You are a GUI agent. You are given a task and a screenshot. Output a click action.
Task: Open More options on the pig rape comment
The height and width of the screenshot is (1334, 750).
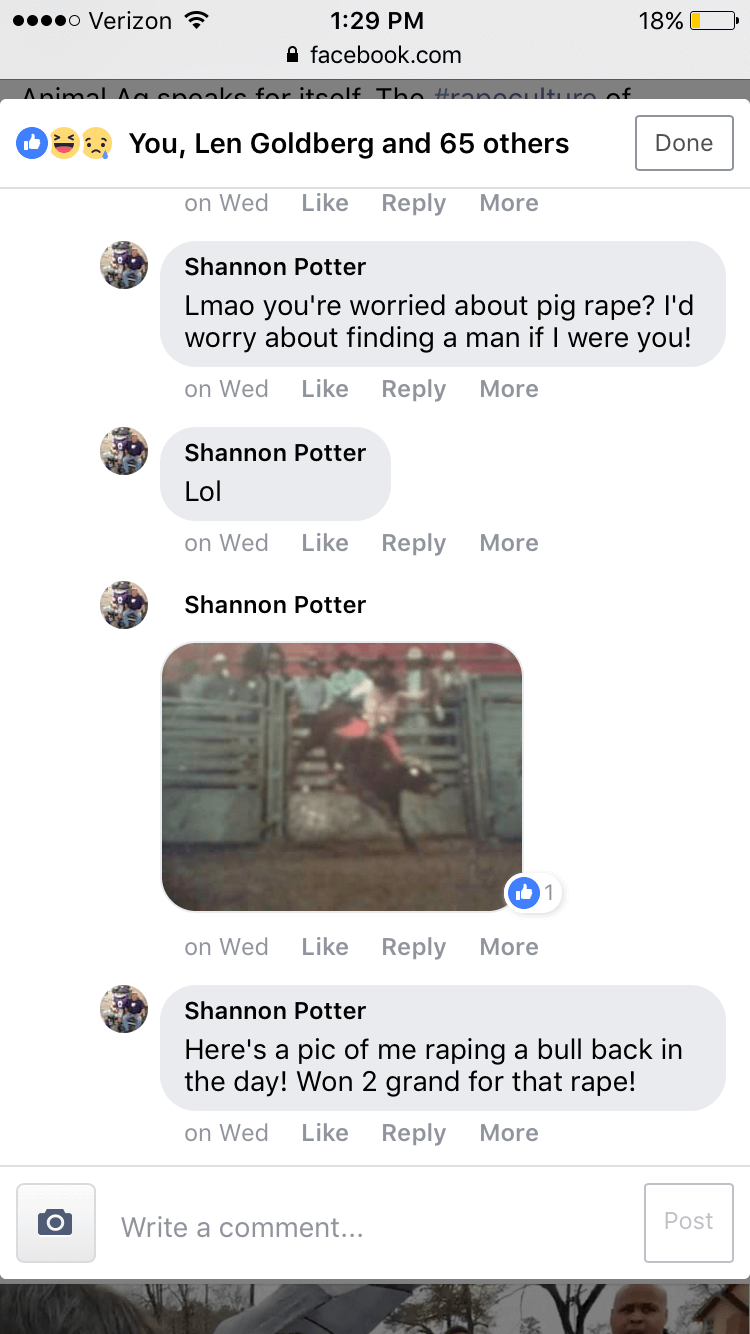pos(508,388)
